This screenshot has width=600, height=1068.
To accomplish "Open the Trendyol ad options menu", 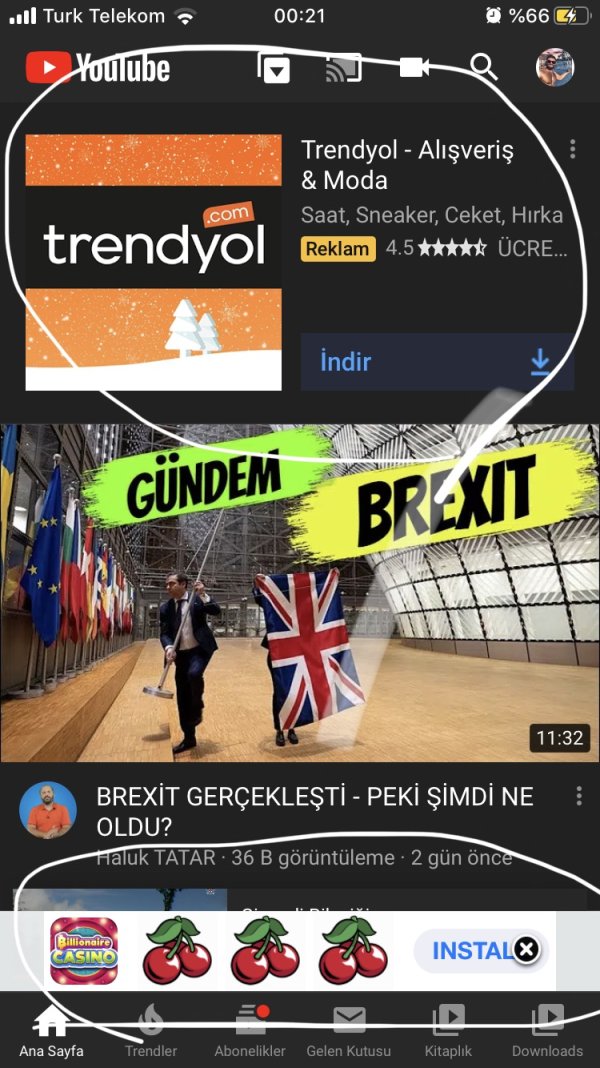I will click(572, 150).
